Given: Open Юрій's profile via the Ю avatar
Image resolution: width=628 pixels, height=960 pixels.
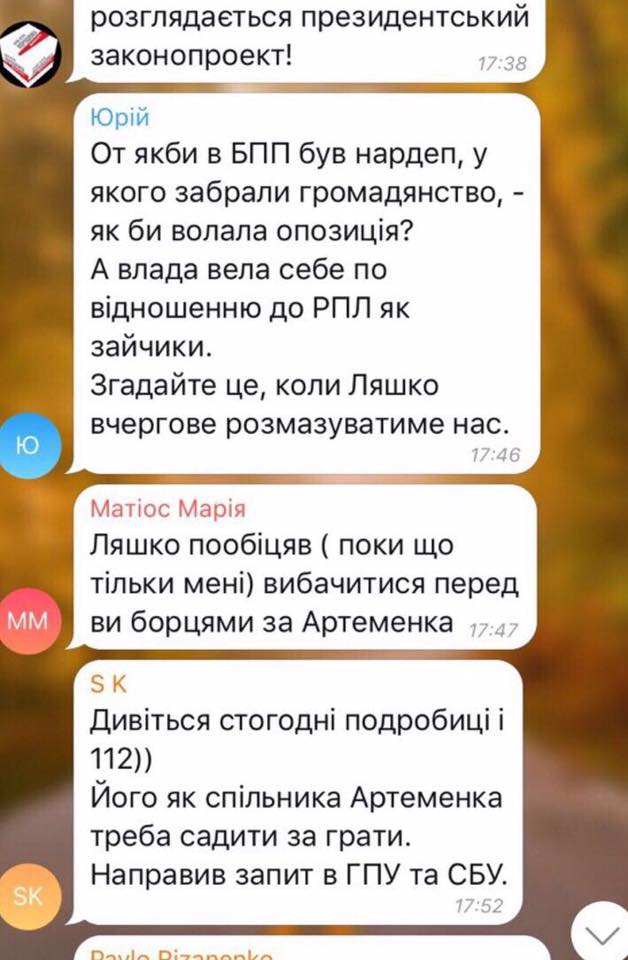Looking at the screenshot, I should tap(34, 444).
